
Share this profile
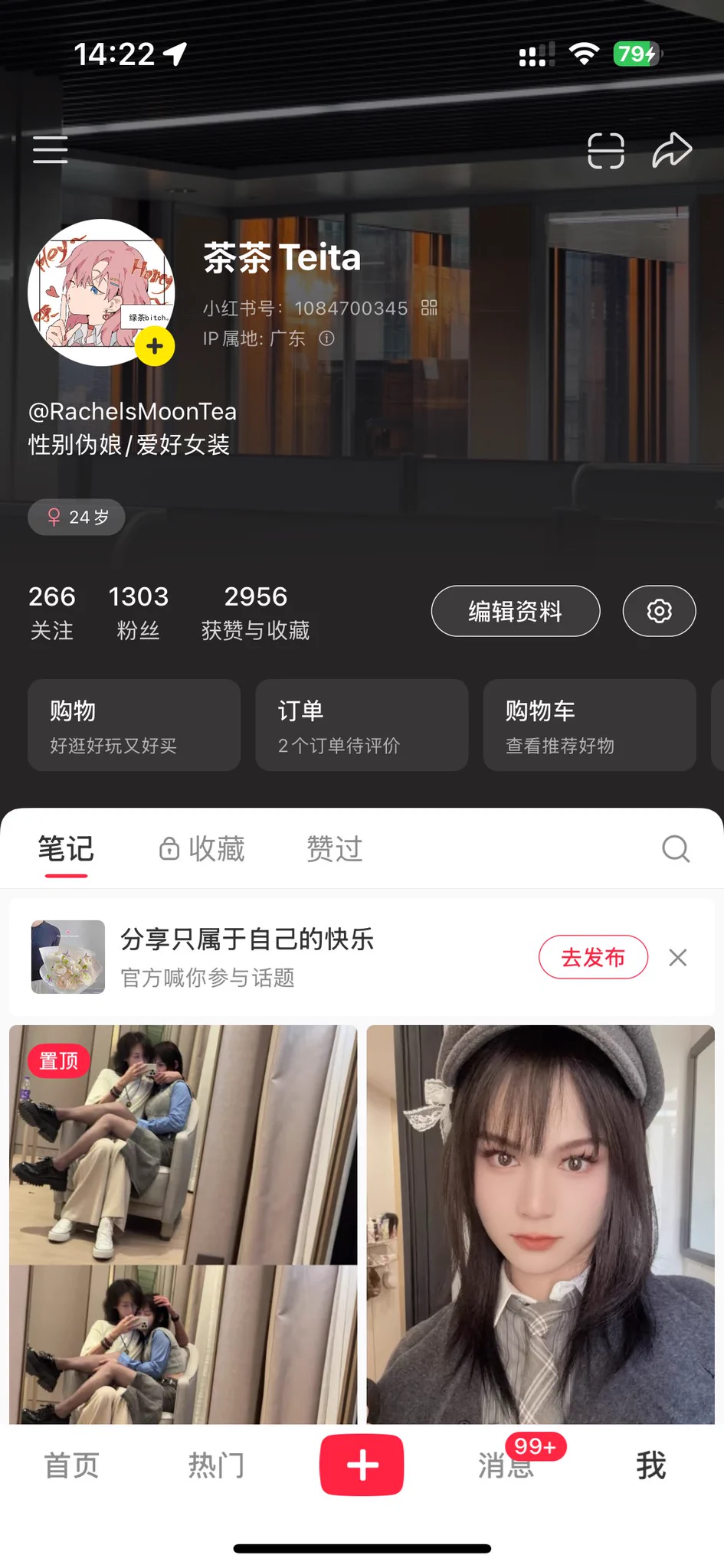click(x=672, y=150)
